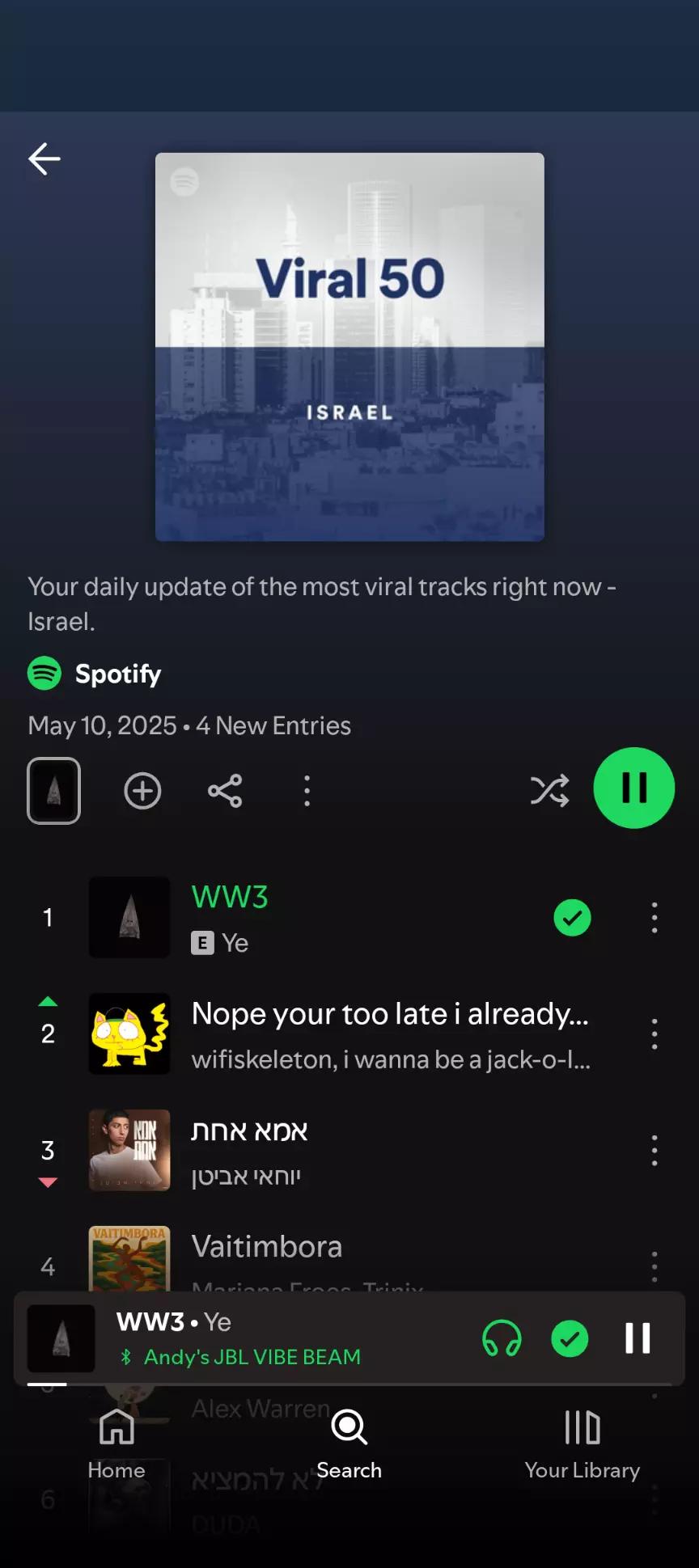Screen dimensions: 699x1568
Task: Open the headphones device picker in mini player
Action: point(502,1338)
